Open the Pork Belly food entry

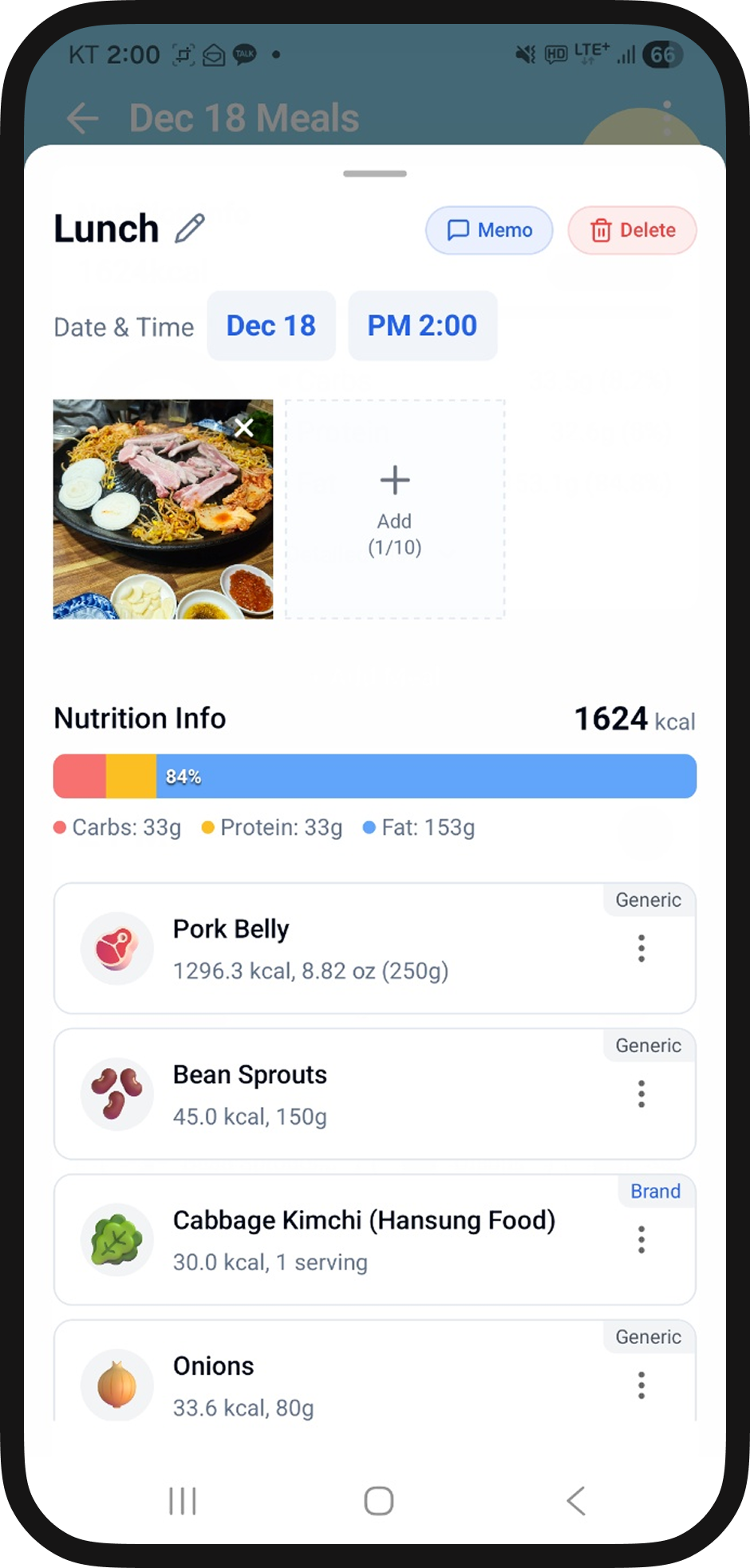(x=335, y=949)
